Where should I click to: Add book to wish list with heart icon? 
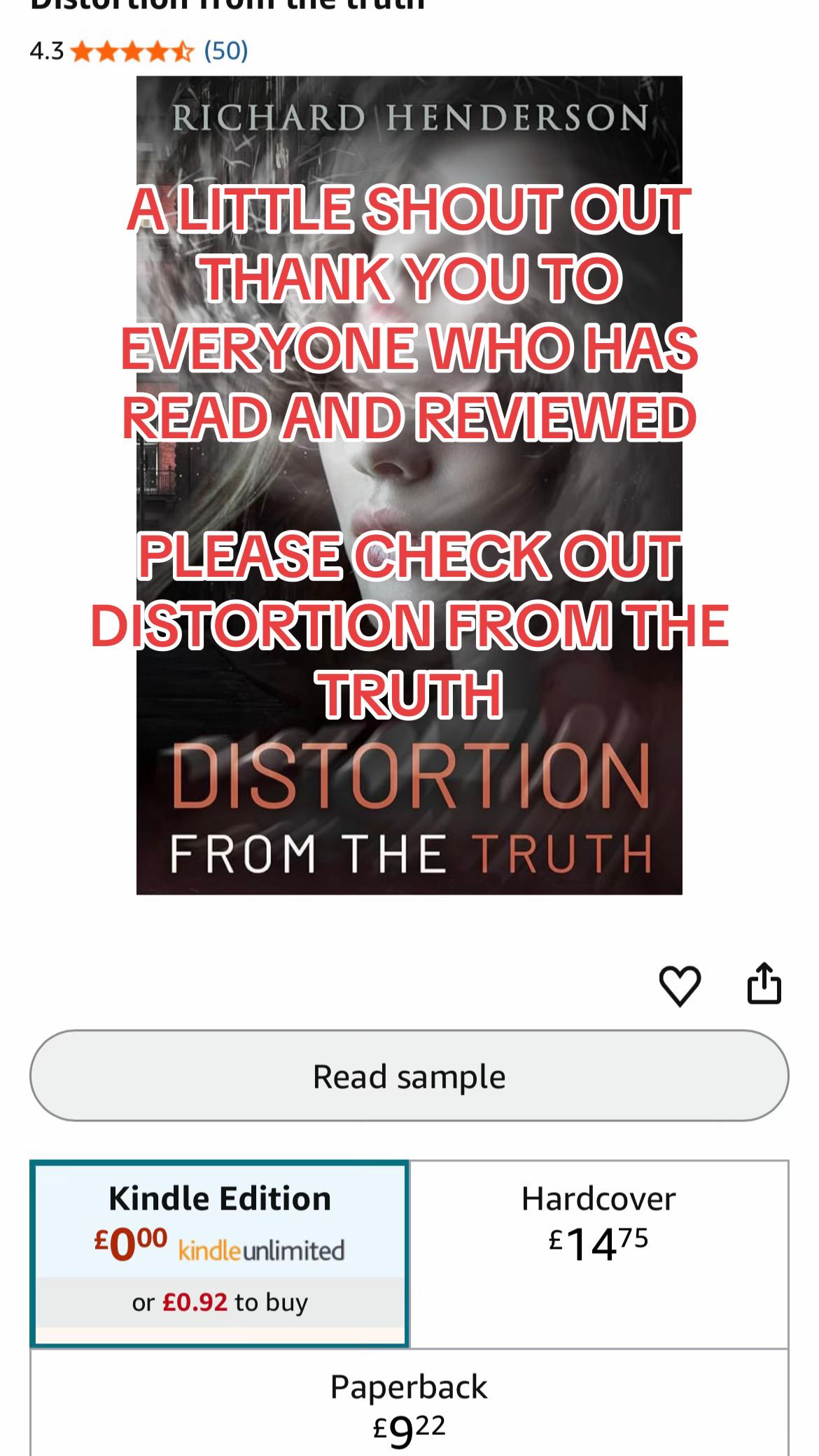coord(680,985)
